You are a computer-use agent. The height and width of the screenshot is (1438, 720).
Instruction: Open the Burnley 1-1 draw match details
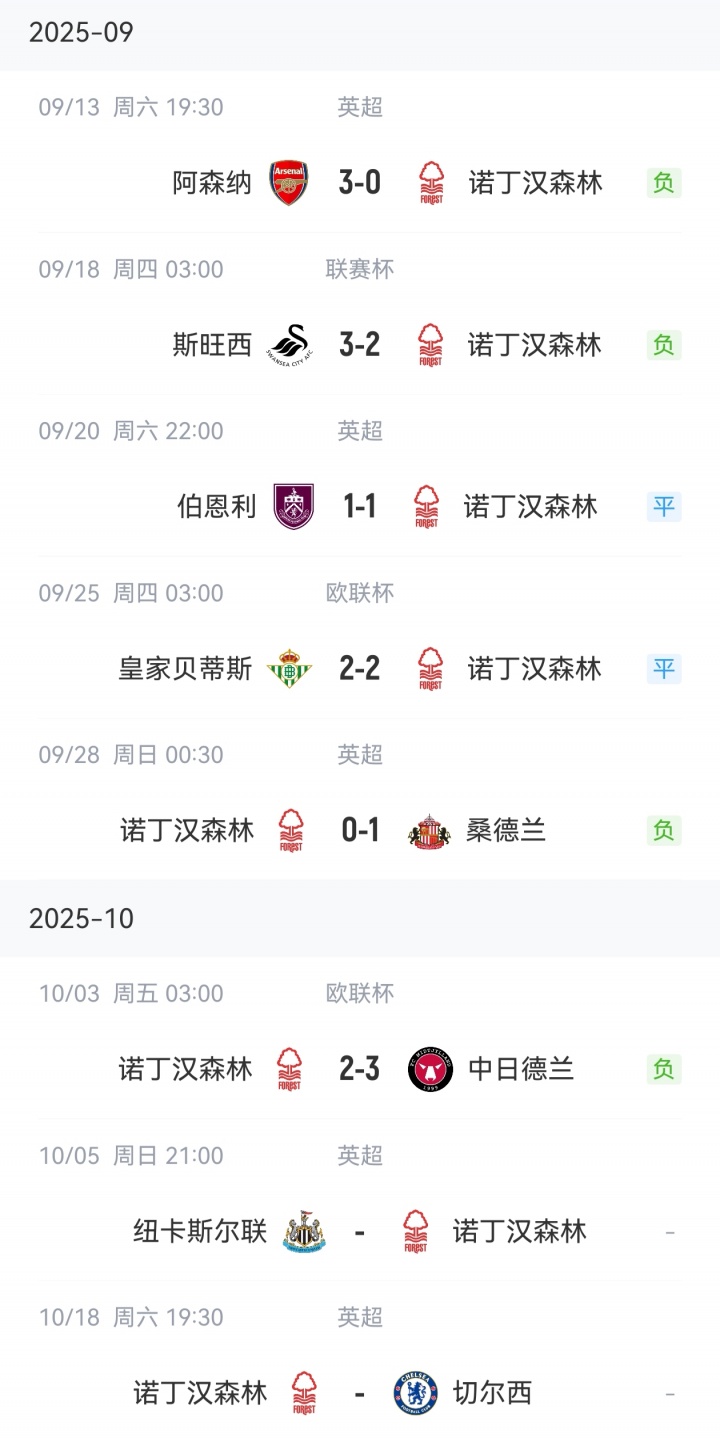(x=360, y=507)
